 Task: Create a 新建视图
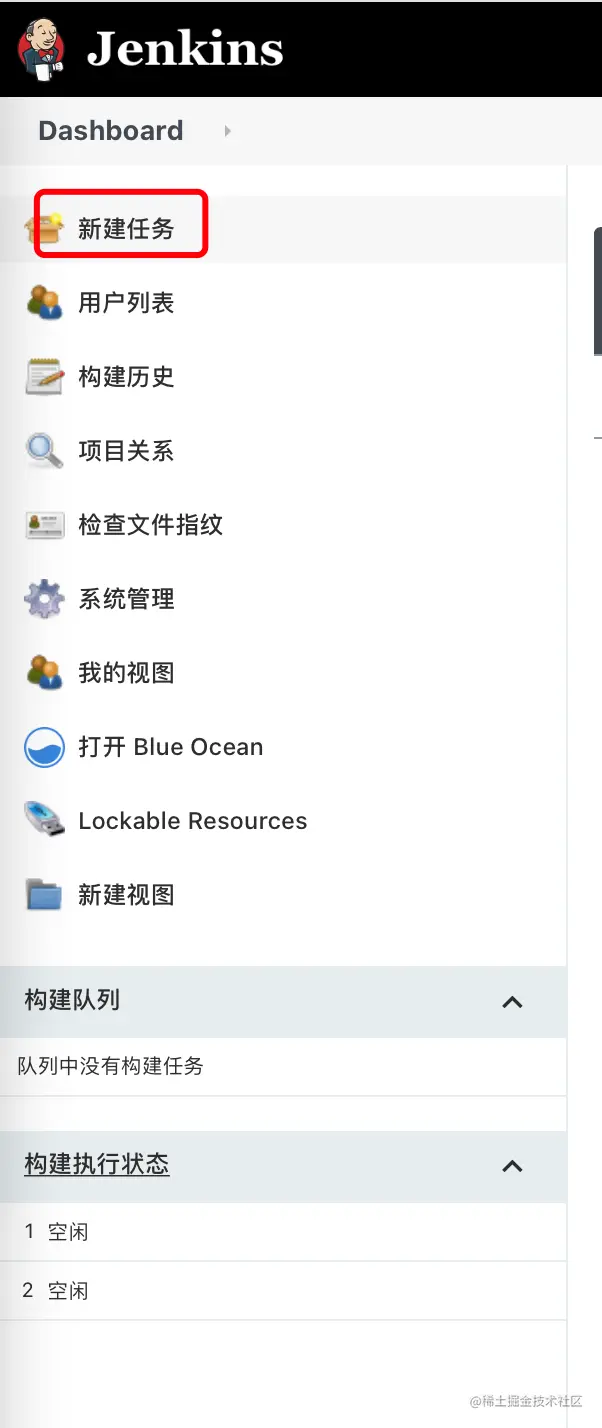(126, 895)
